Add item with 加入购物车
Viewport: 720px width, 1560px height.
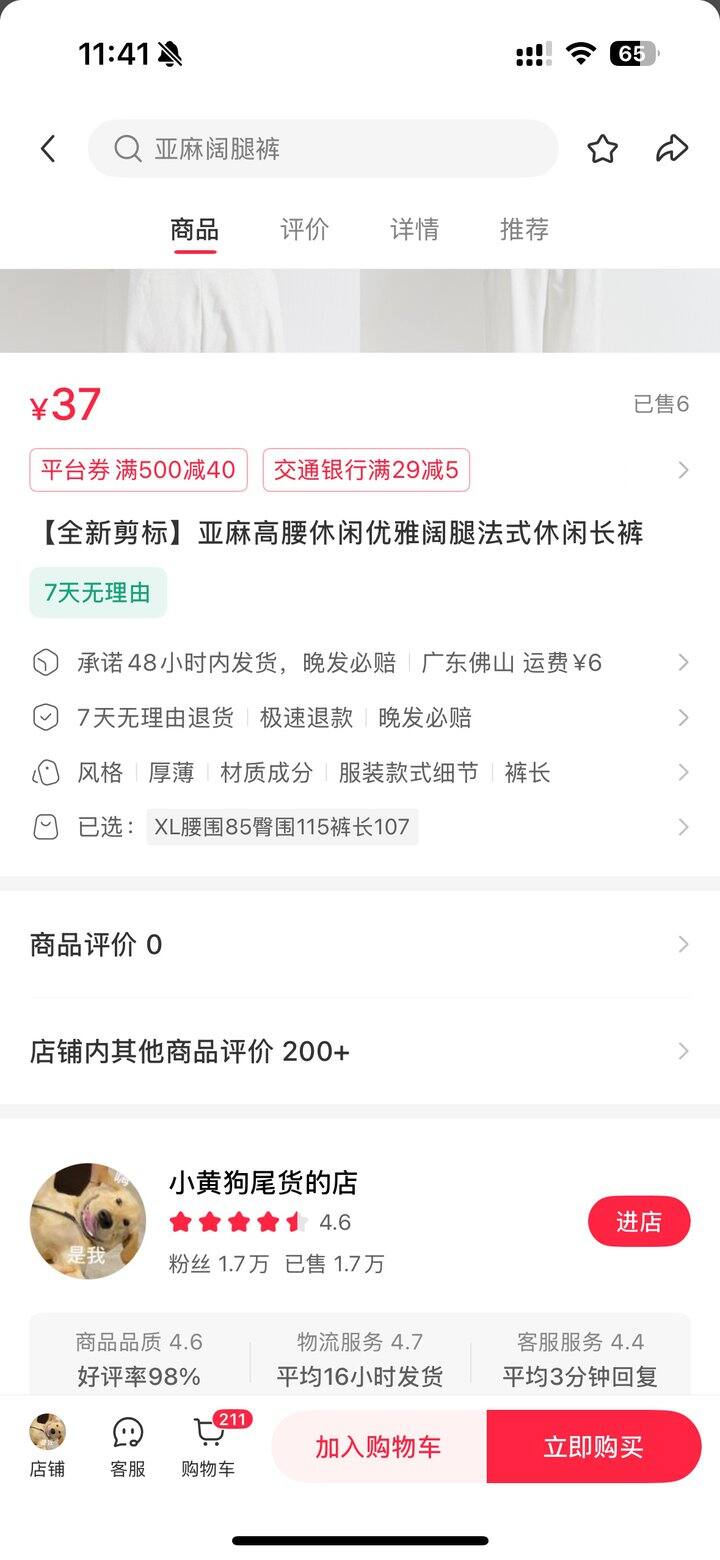378,1447
